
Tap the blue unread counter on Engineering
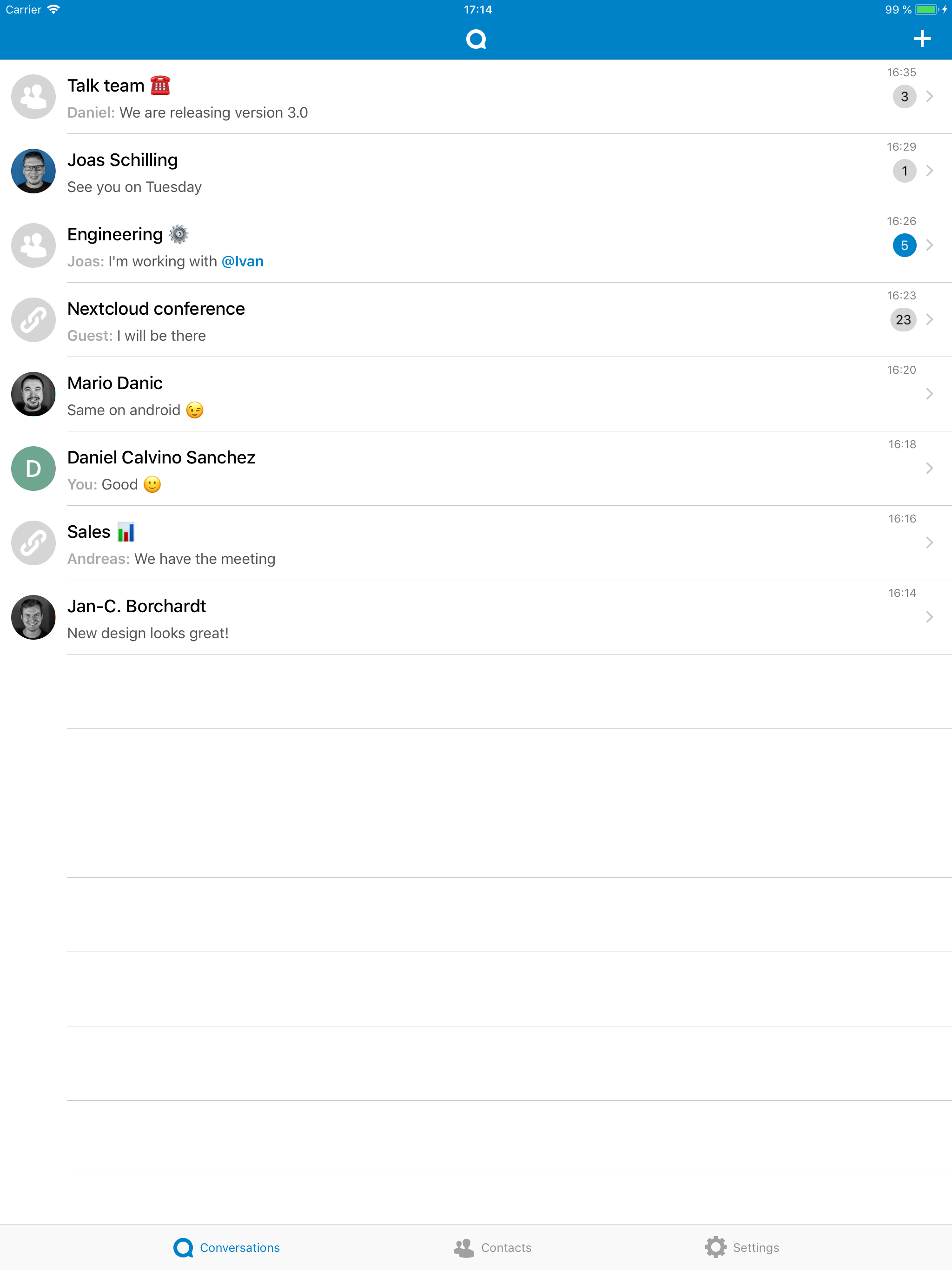coord(903,245)
